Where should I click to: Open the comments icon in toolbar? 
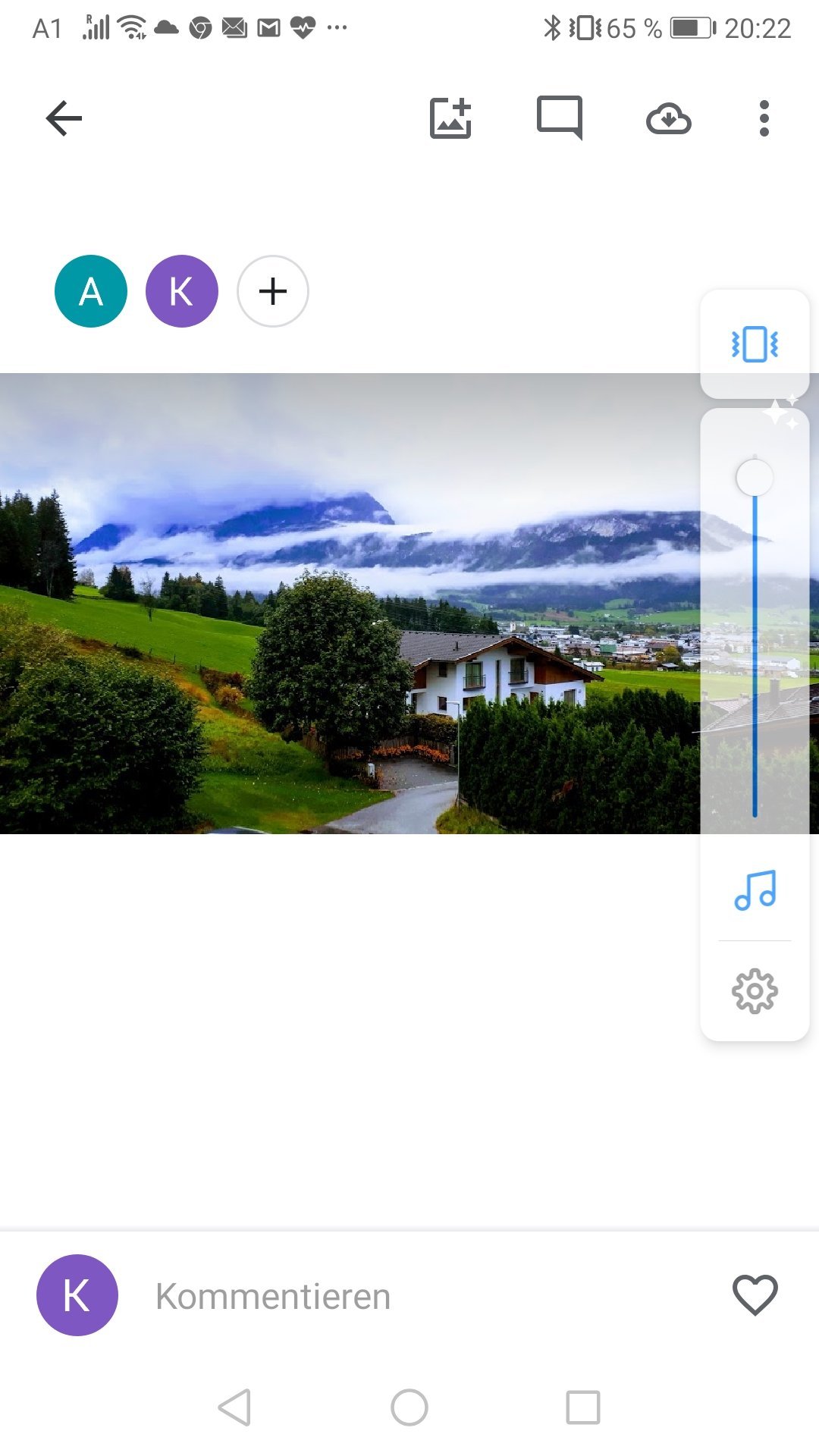(560, 118)
